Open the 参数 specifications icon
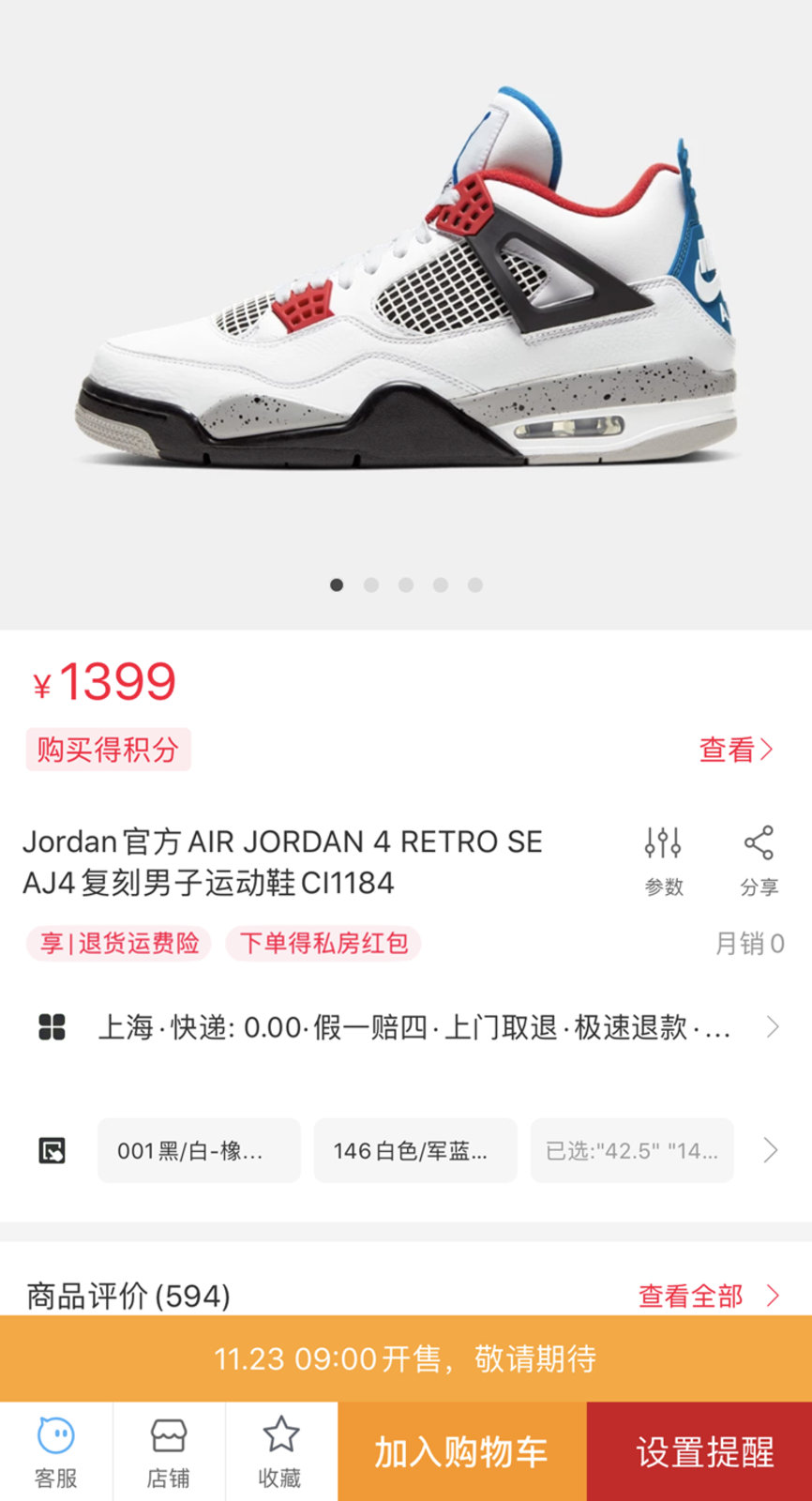This screenshot has height=1501, width=812. (663, 859)
